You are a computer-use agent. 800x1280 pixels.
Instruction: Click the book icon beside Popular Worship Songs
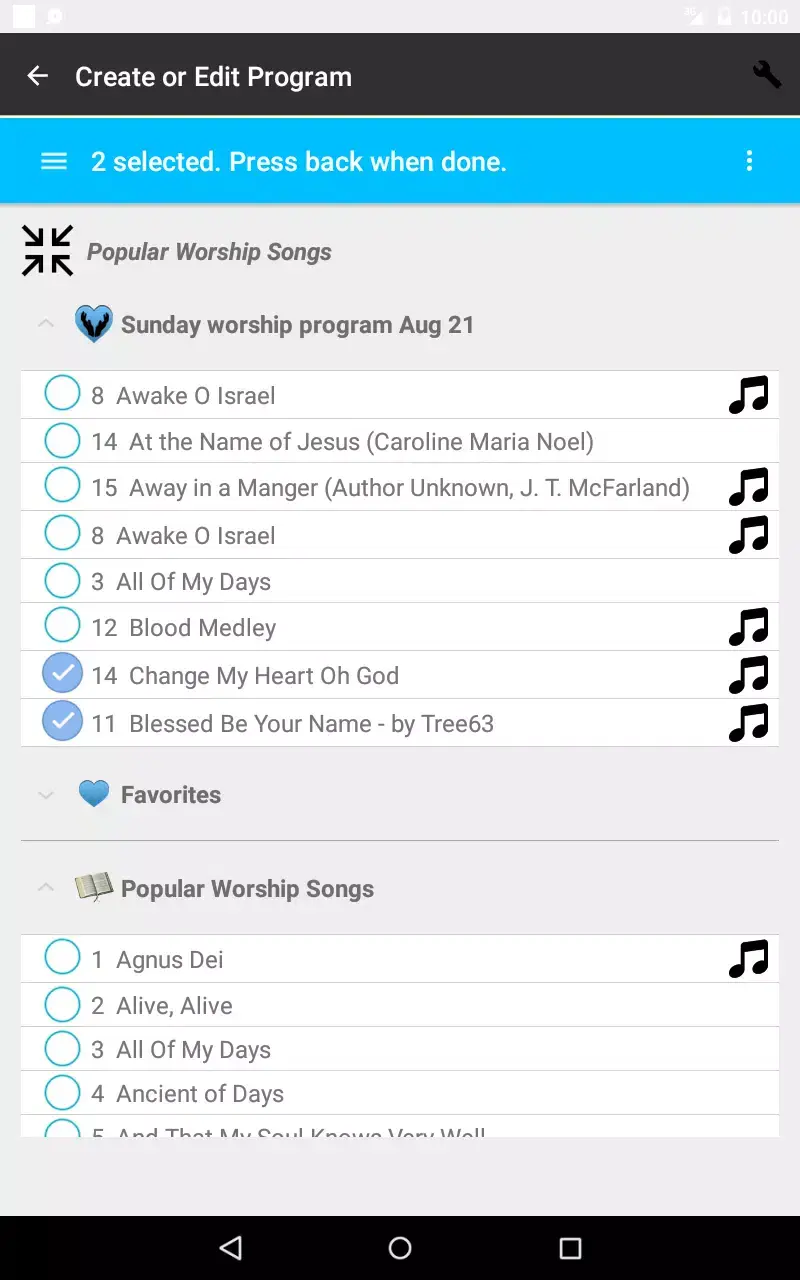96,888
